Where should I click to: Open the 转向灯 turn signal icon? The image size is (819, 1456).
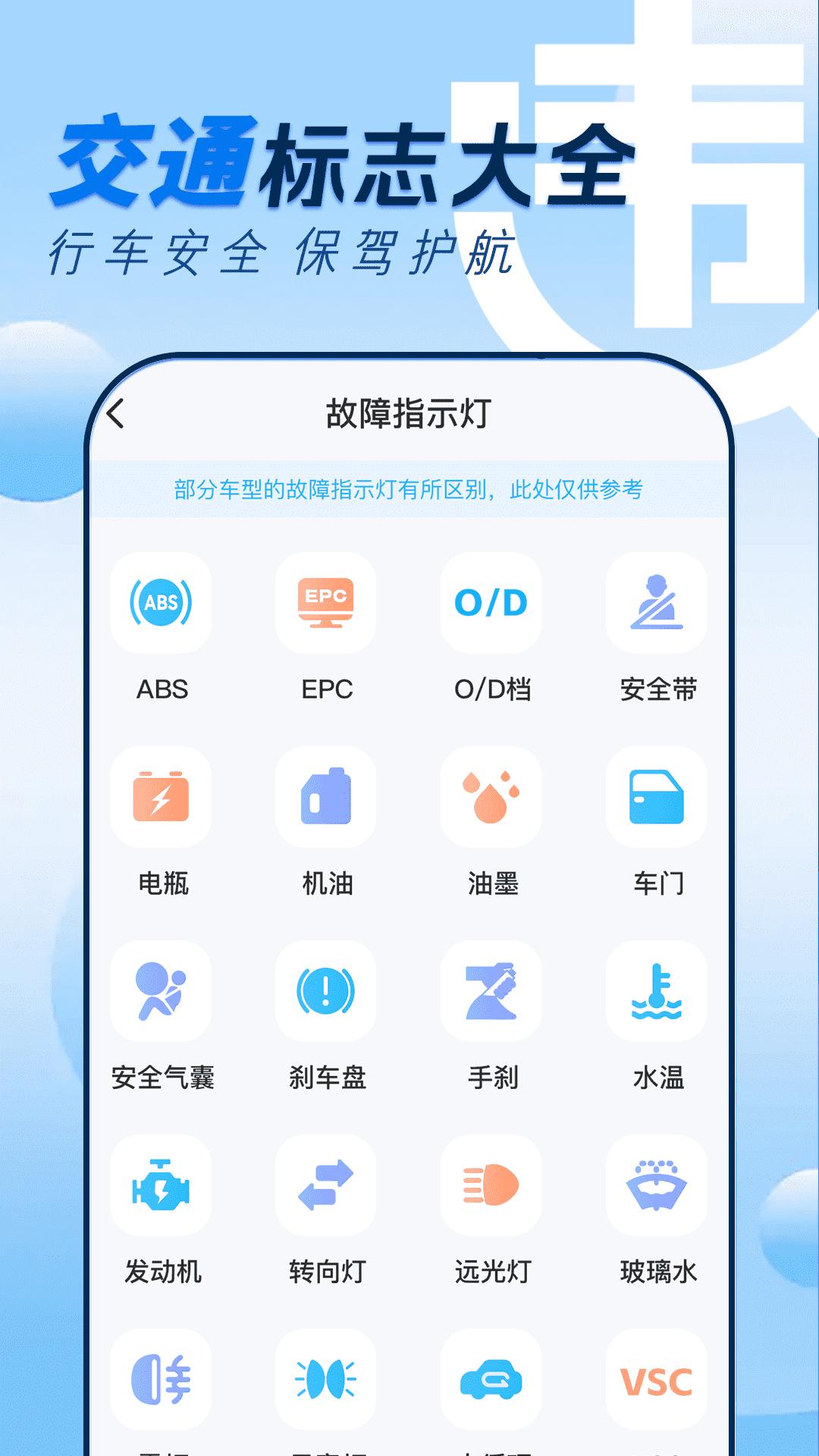[x=326, y=1185]
